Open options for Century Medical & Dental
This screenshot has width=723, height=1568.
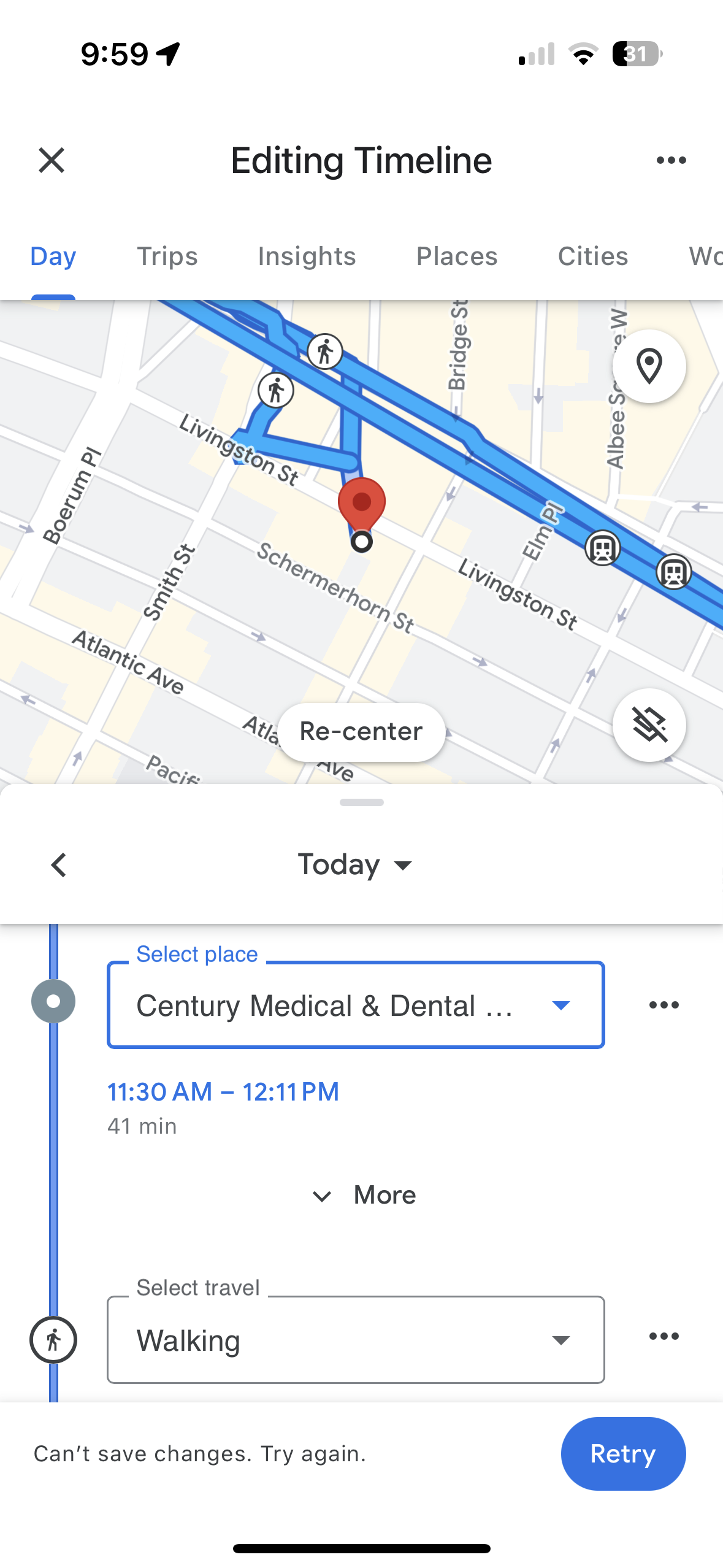(664, 1005)
